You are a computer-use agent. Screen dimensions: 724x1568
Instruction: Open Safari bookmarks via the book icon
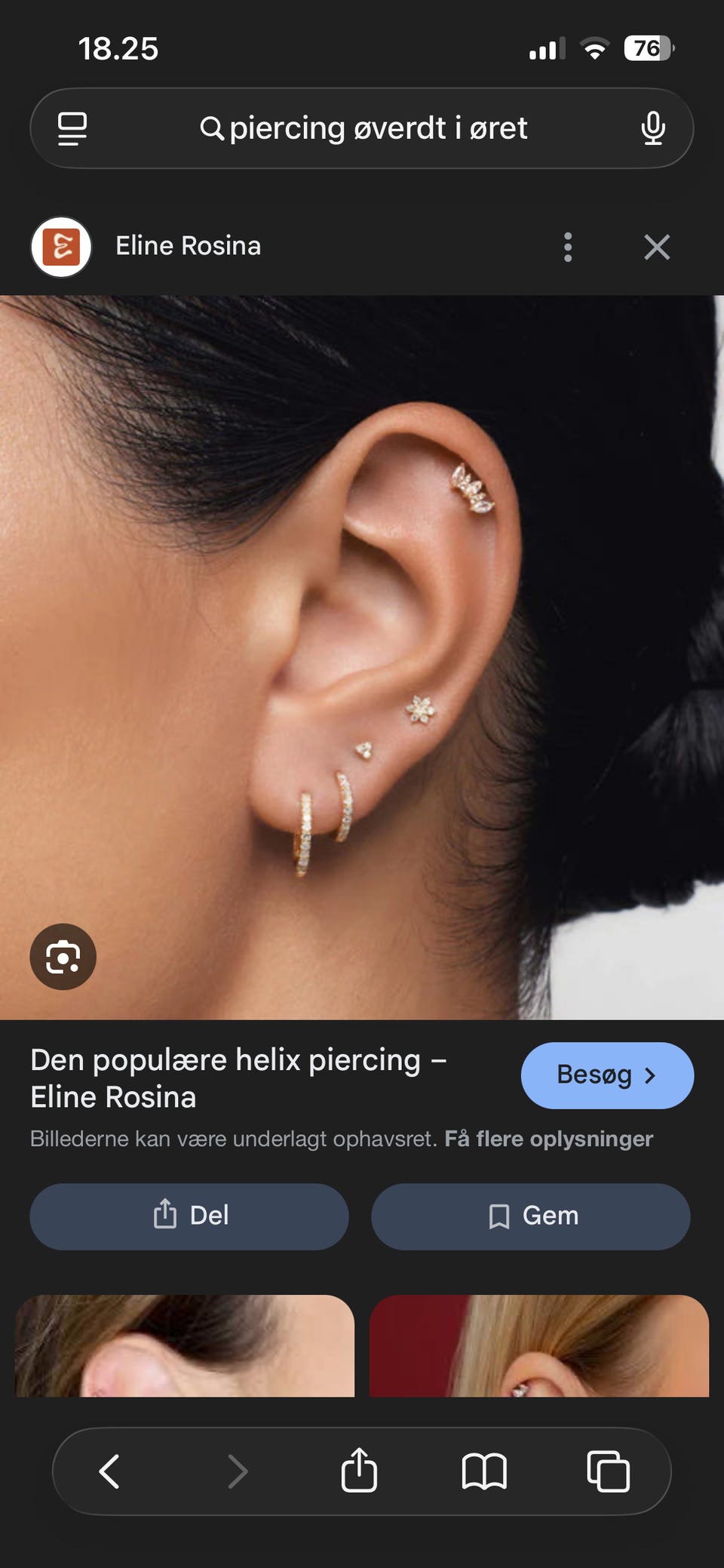(x=486, y=1470)
